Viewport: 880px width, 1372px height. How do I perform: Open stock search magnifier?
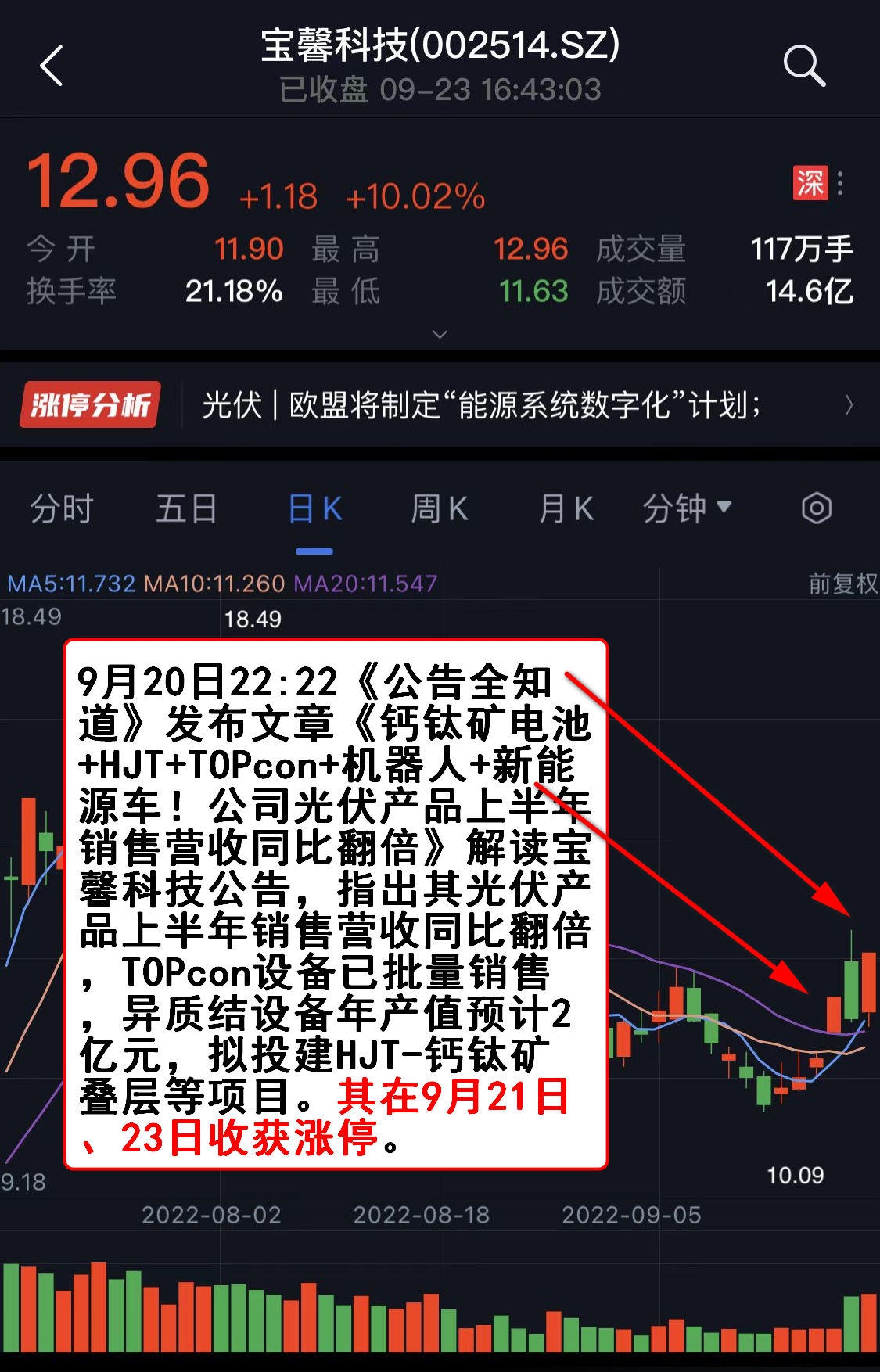804,66
